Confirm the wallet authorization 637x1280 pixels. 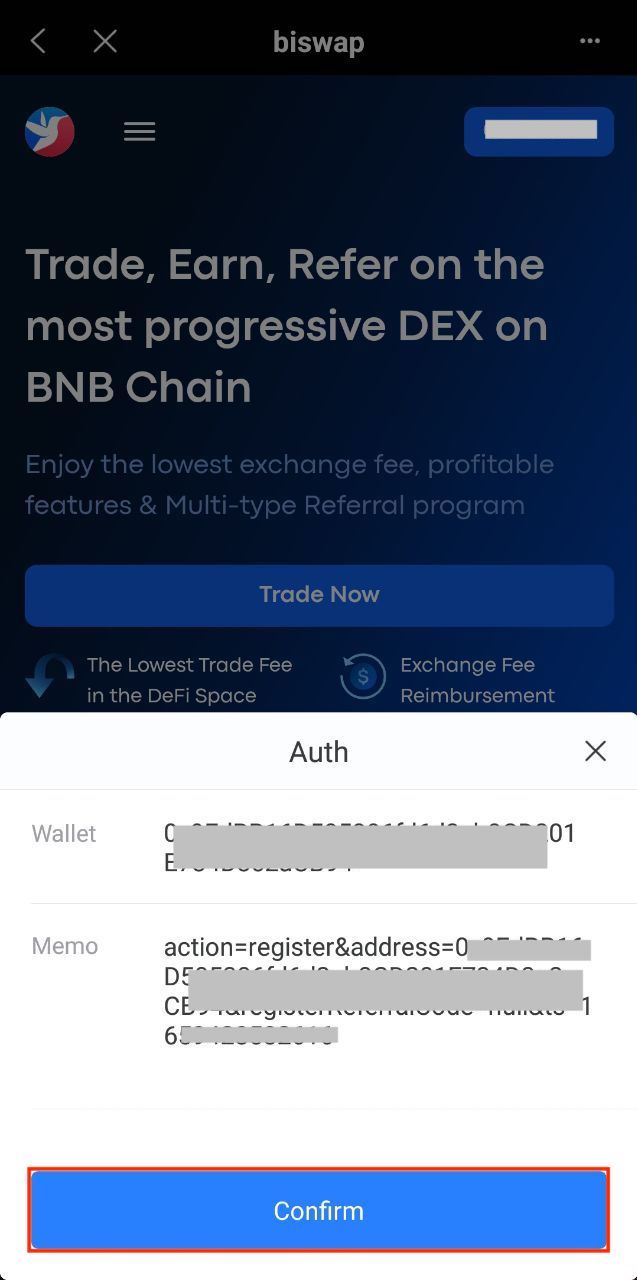(x=318, y=1210)
